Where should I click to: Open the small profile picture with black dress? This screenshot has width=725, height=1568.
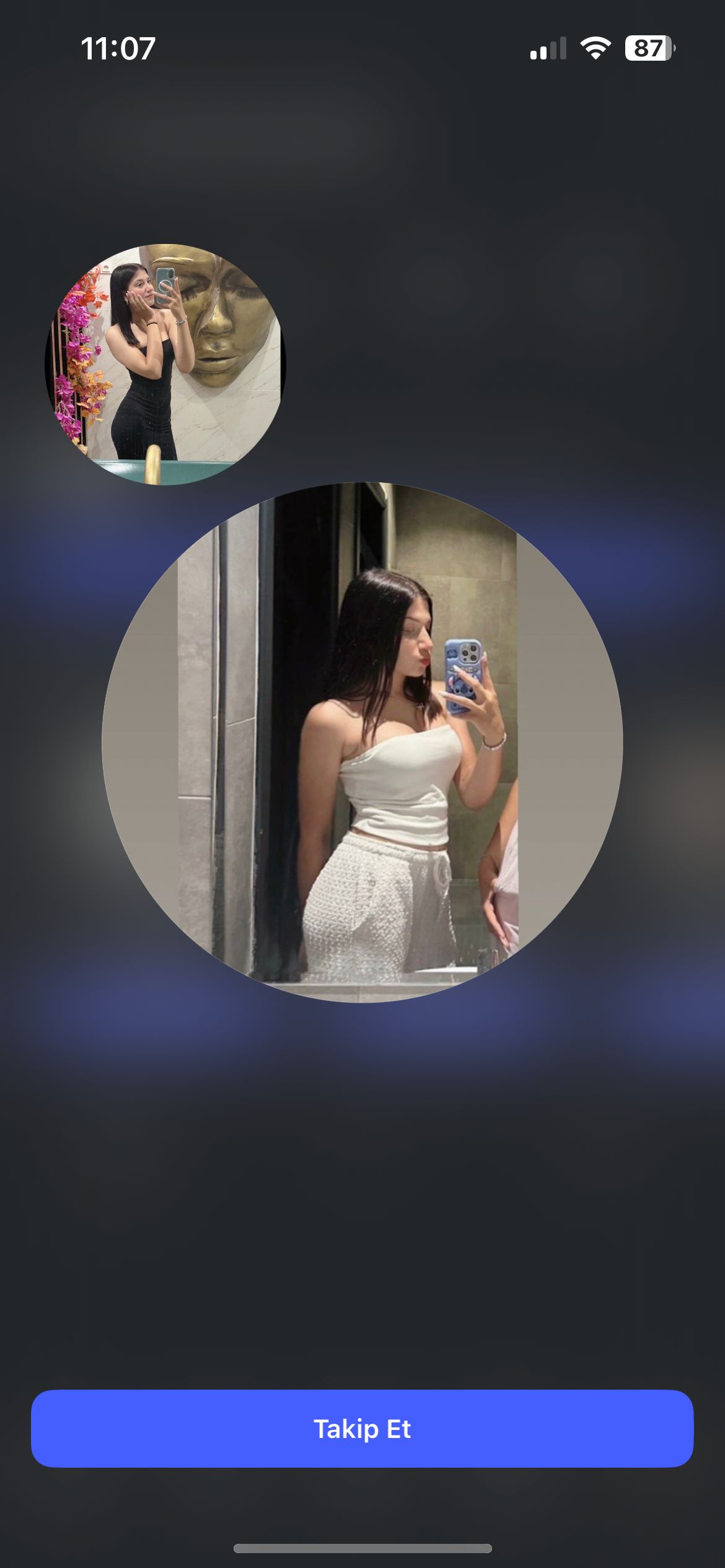tap(165, 364)
